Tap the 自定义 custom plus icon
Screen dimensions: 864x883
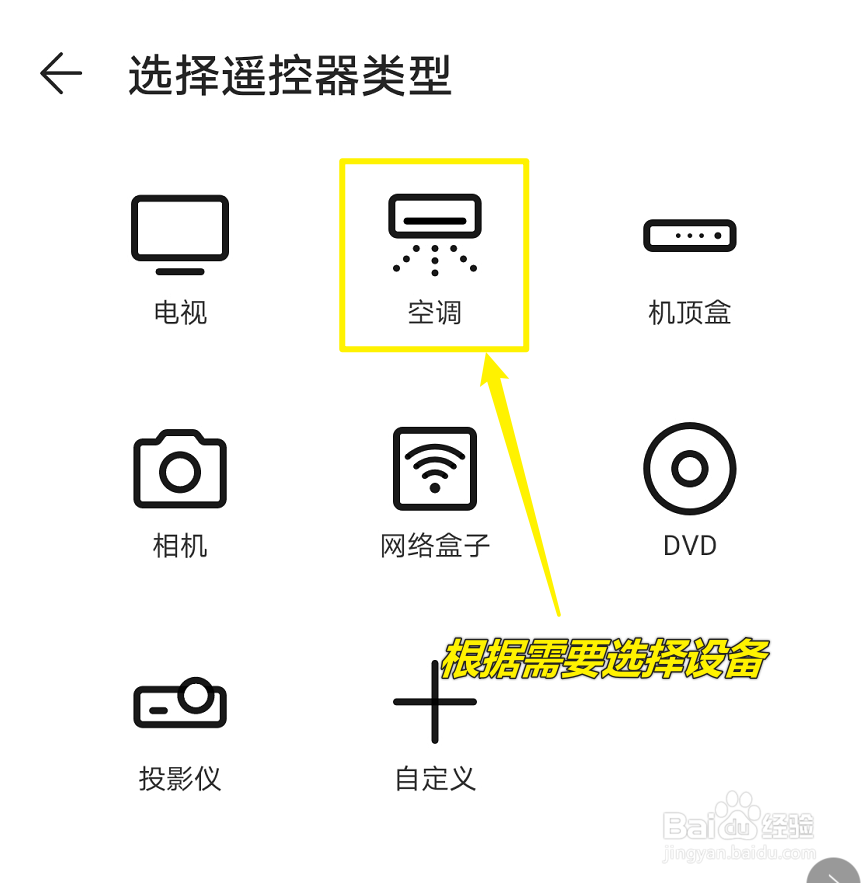[434, 701]
